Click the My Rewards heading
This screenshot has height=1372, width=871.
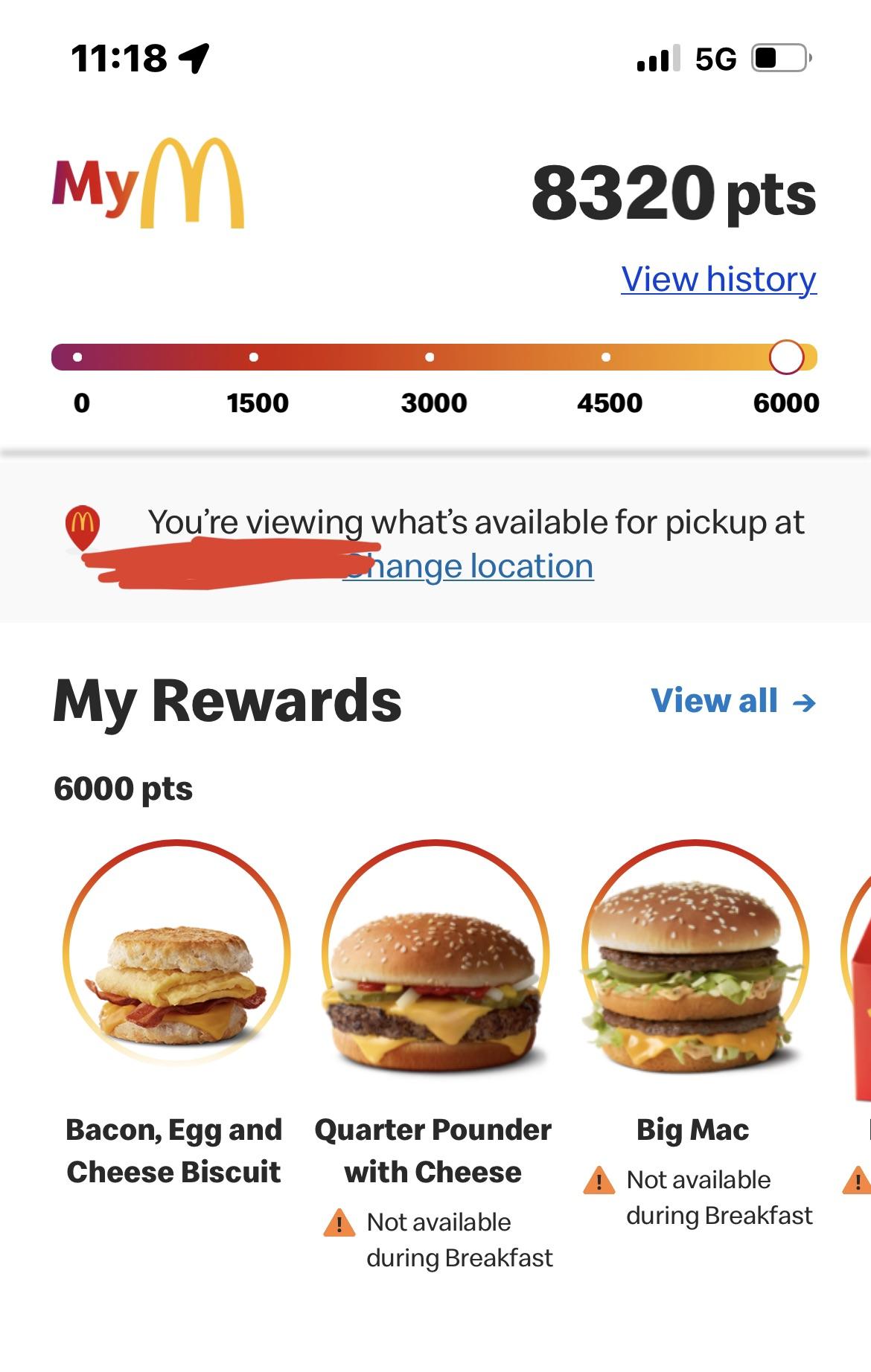(229, 700)
